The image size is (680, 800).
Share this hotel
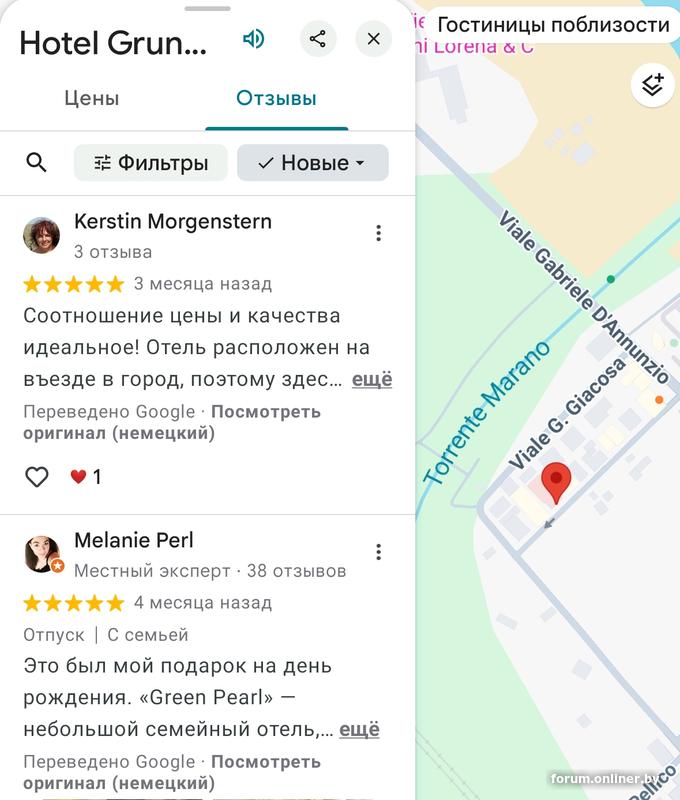click(317, 39)
